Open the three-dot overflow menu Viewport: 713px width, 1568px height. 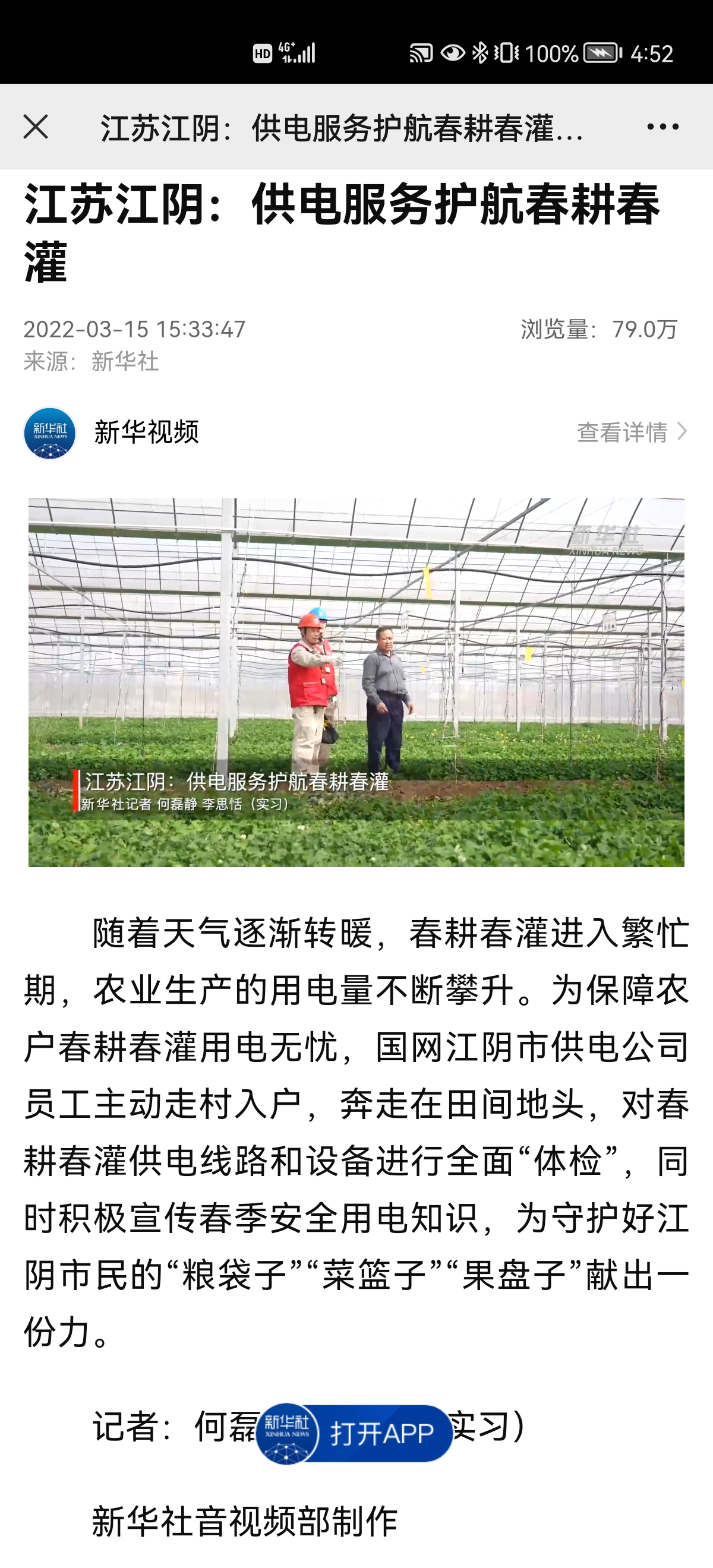[662, 127]
